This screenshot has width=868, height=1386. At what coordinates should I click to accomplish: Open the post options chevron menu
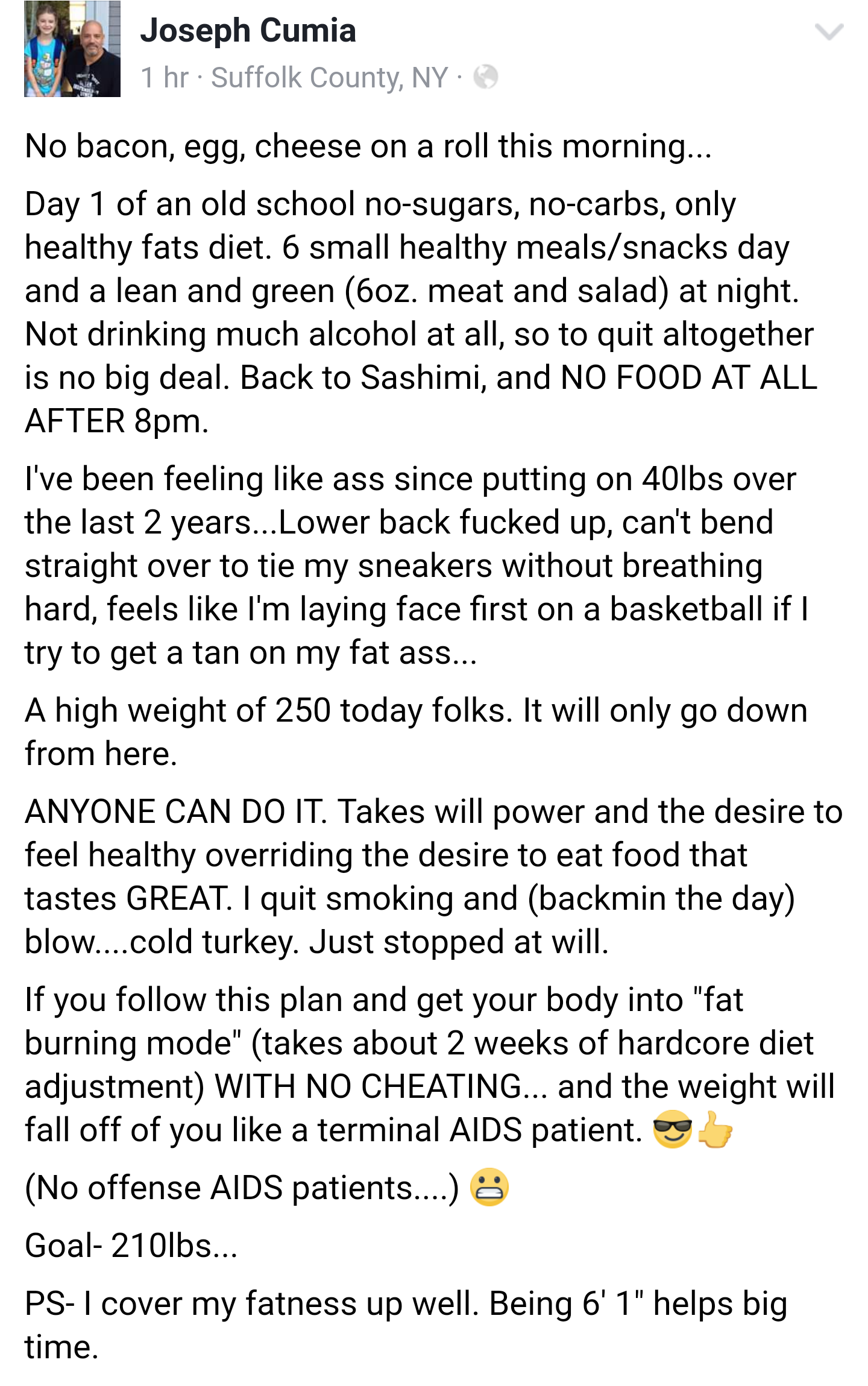(x=829, y=31)
